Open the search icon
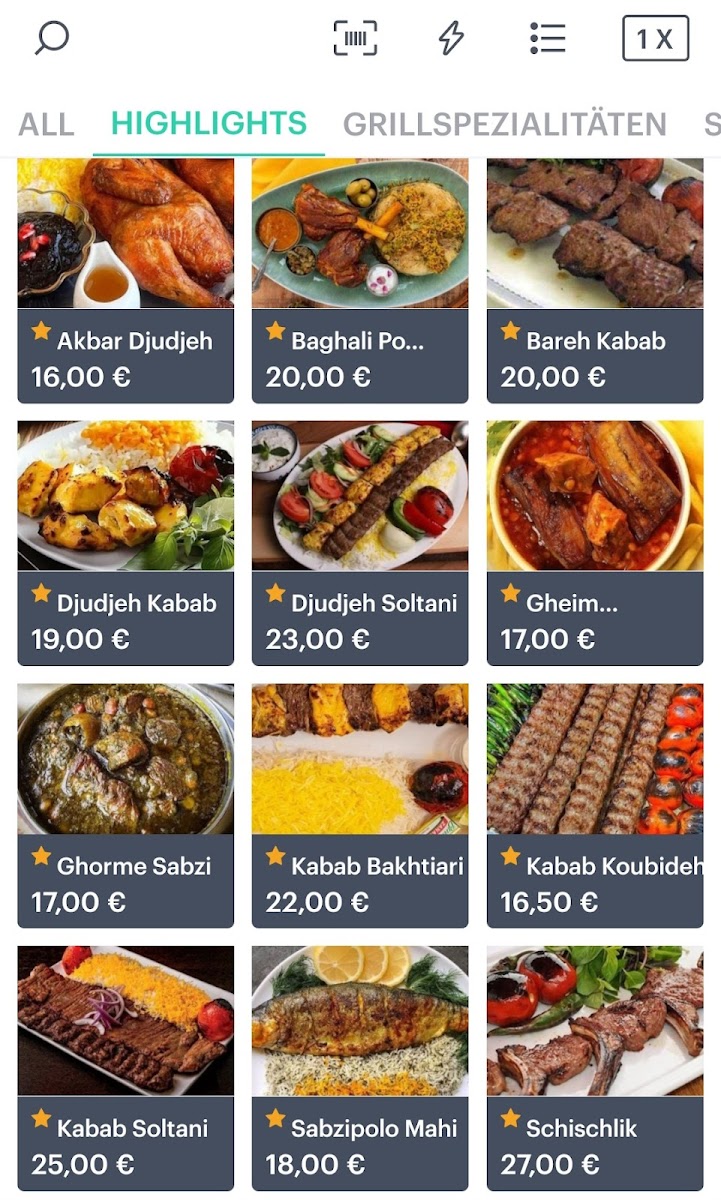This screenshot has height=1200, width=721. click(x=52, y=38)
